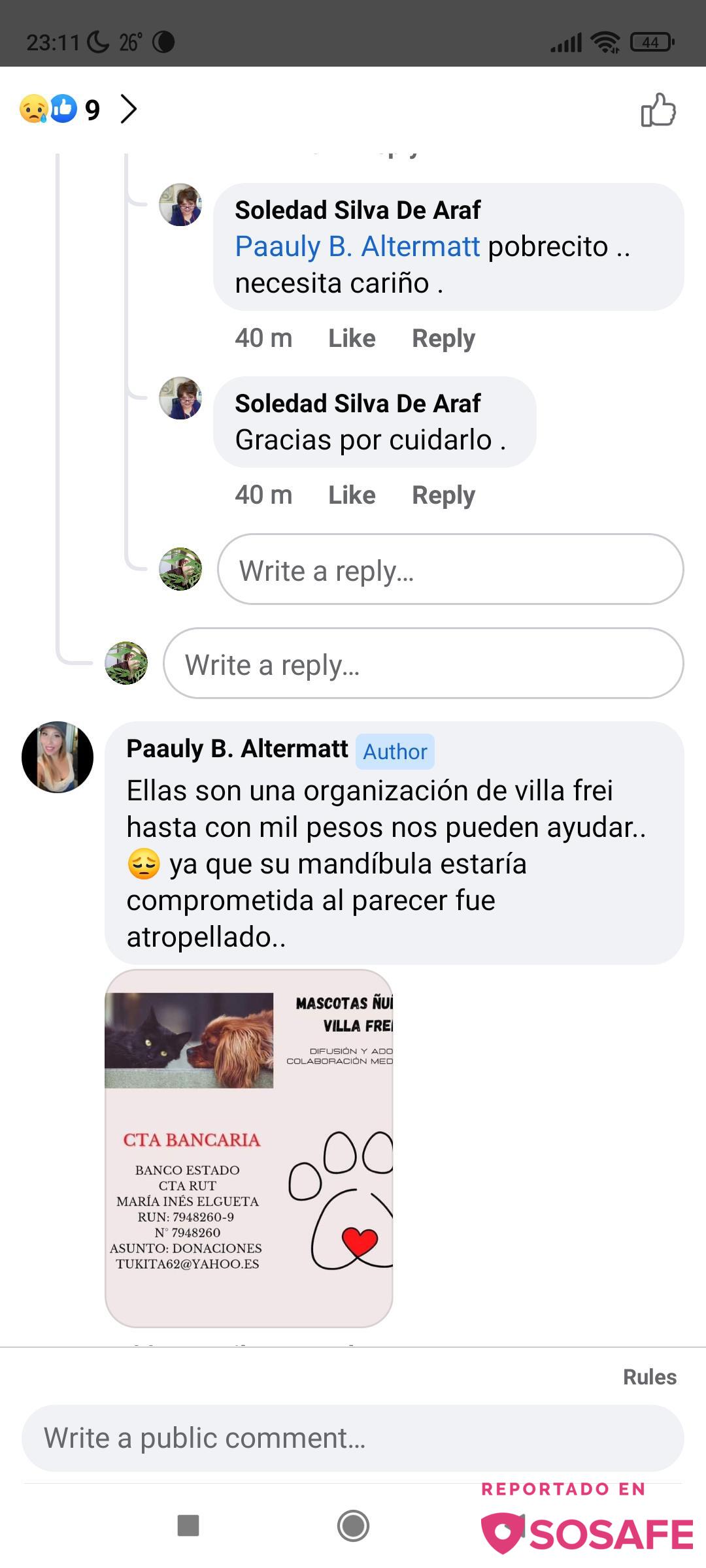The height and width of the screenshot is (1568, 706).
Task: Tap "Write a public comment…" field
Action: 353,1438
